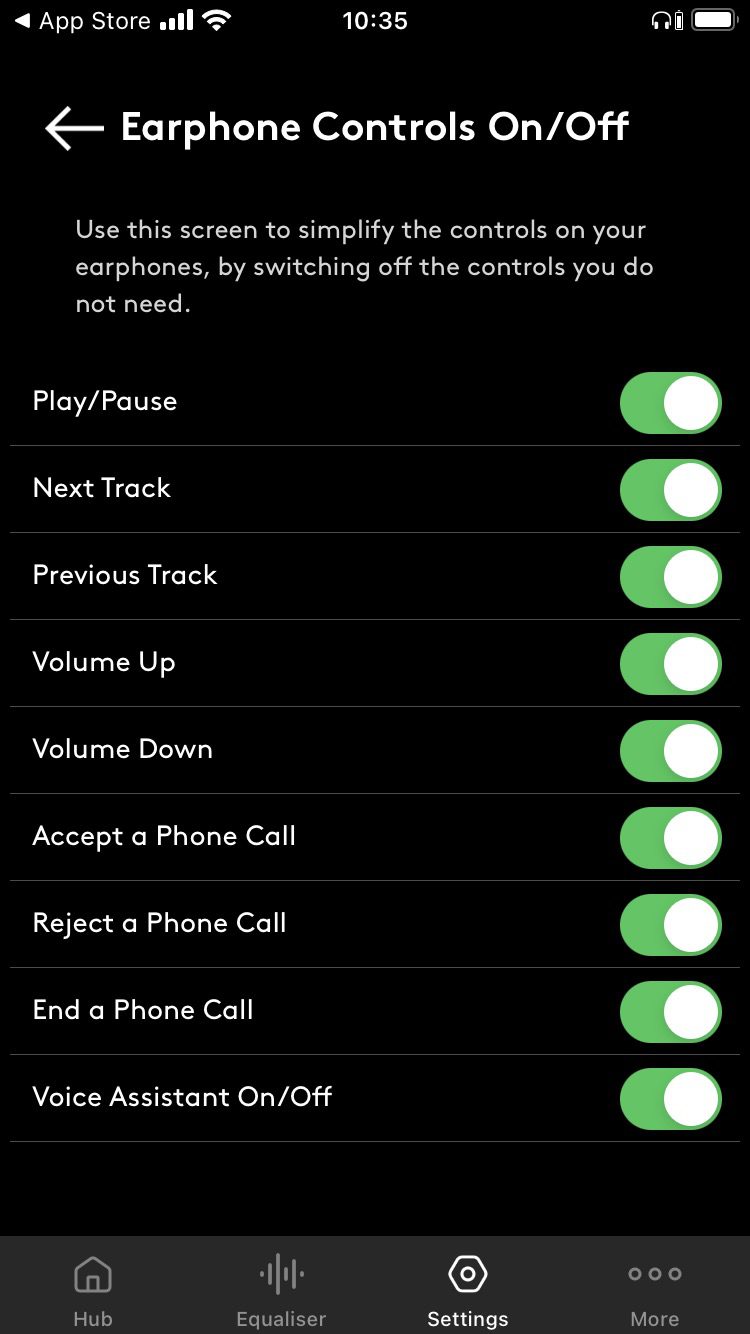Select the Settings tab

click(468, 1290)
